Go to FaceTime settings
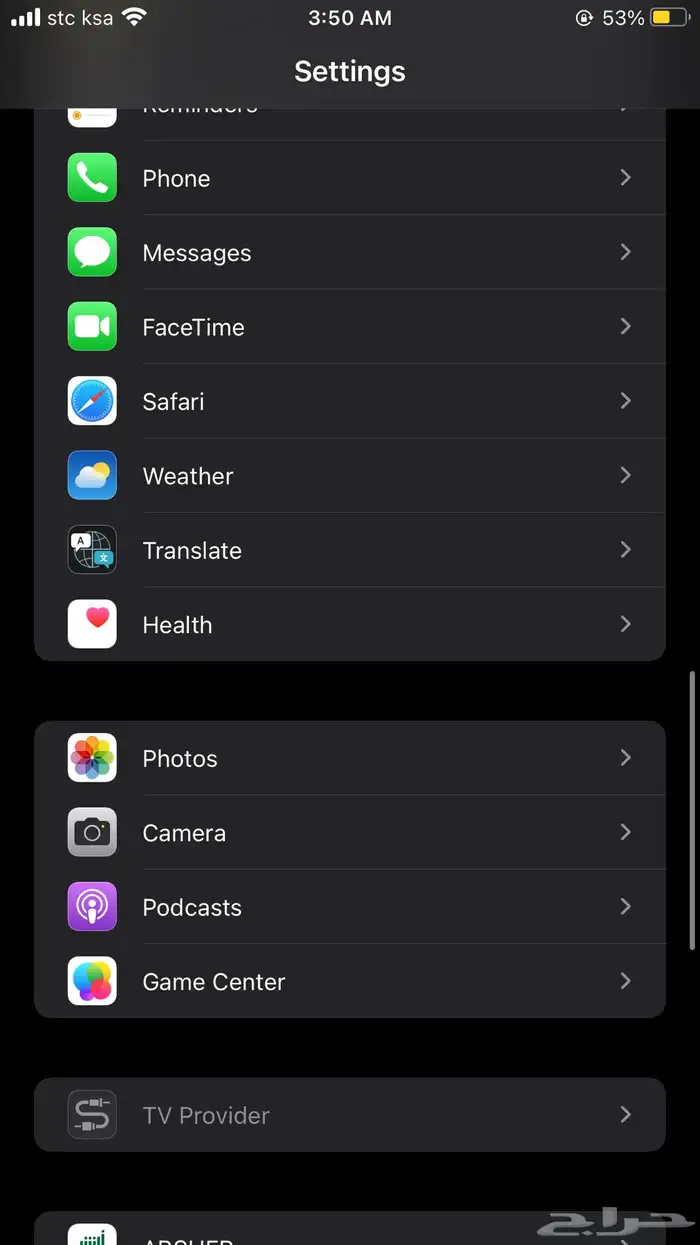The width and height of the screenshot is (700, 1245). (x=350, y=327)
